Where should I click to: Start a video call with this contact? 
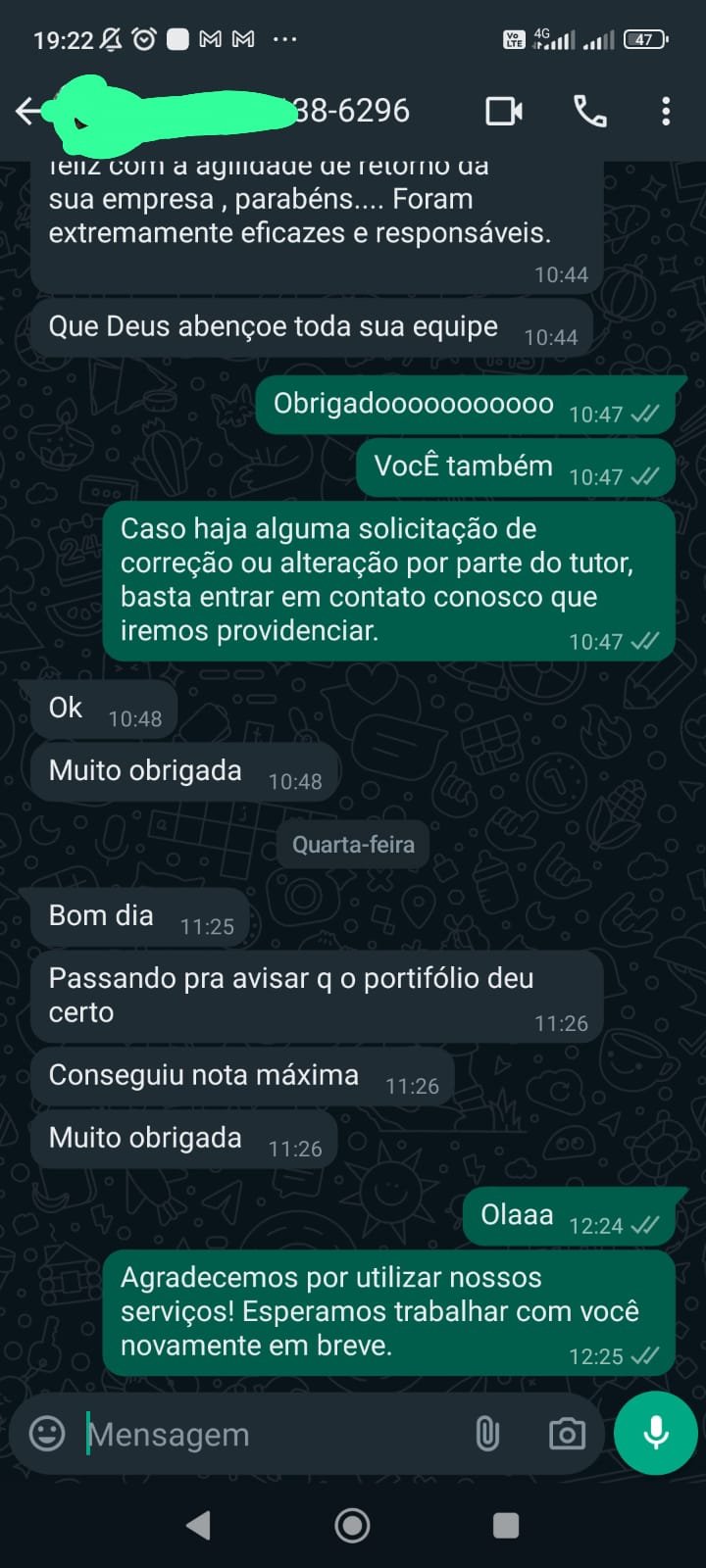tap(504, 112)
